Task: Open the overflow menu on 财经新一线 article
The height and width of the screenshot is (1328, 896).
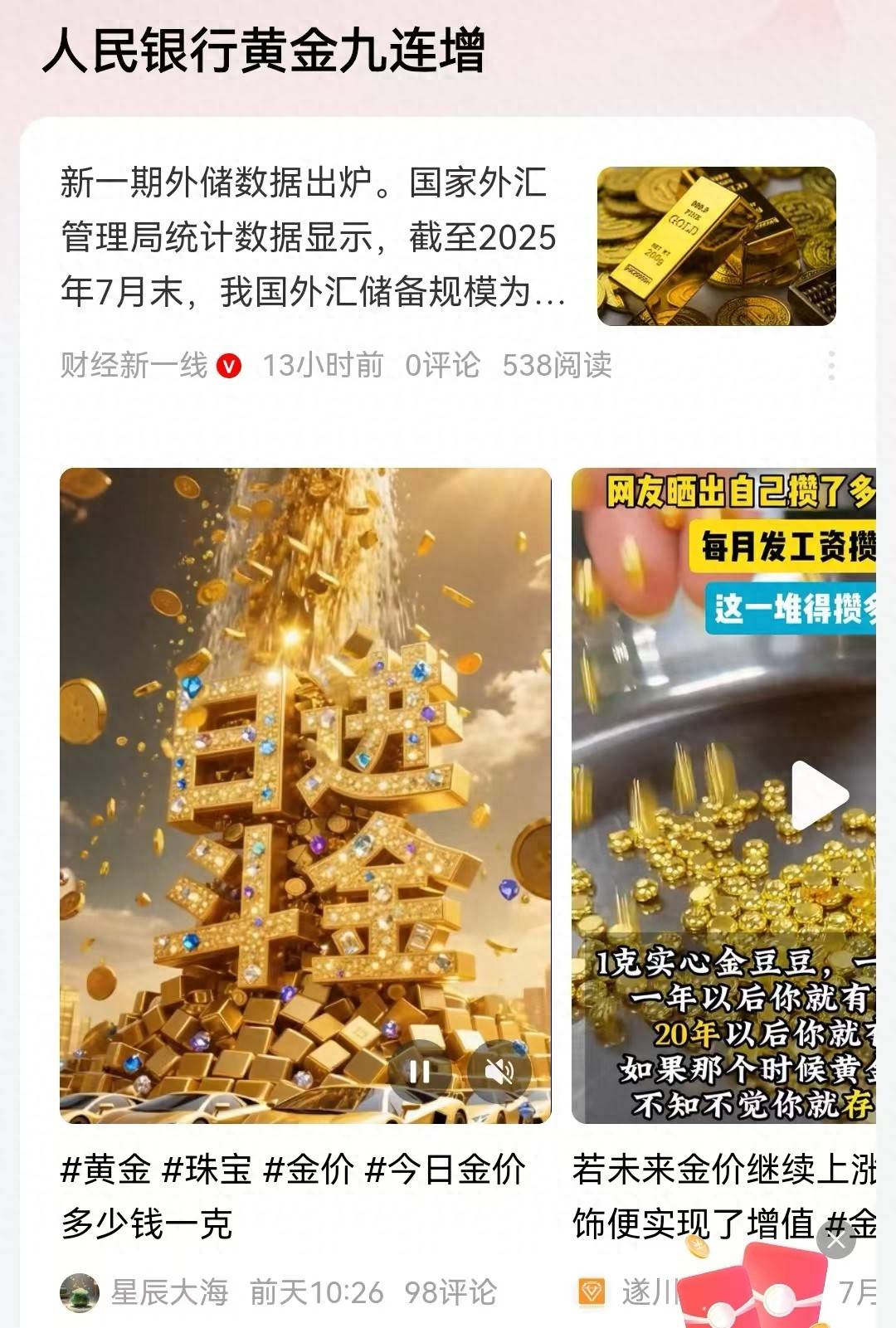Action: (831, 365)
